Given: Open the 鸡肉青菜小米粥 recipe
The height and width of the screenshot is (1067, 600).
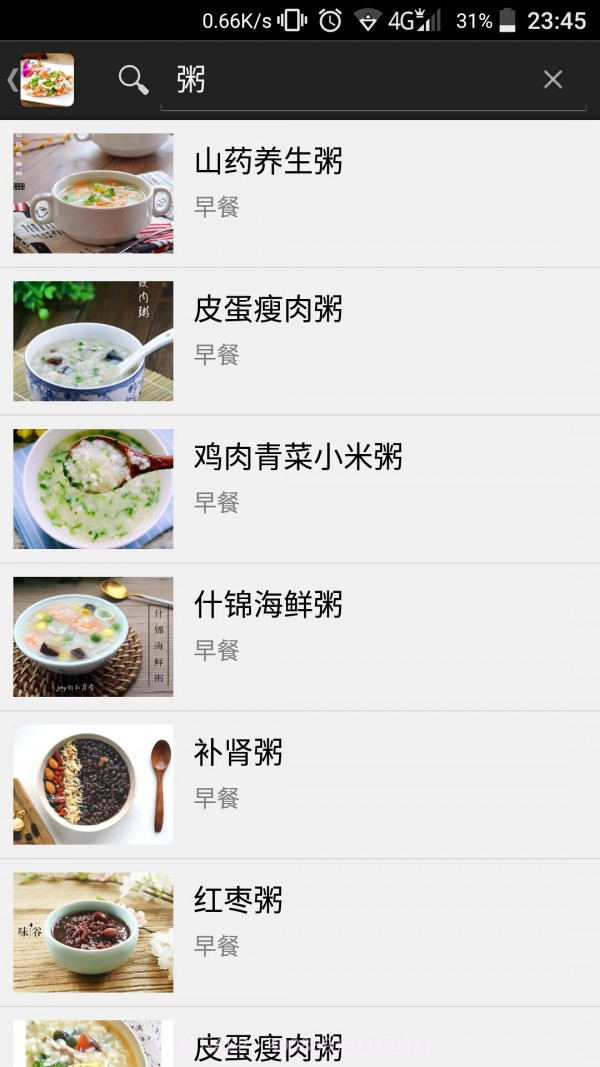Looking at the screenshot, I should (300, 489).
